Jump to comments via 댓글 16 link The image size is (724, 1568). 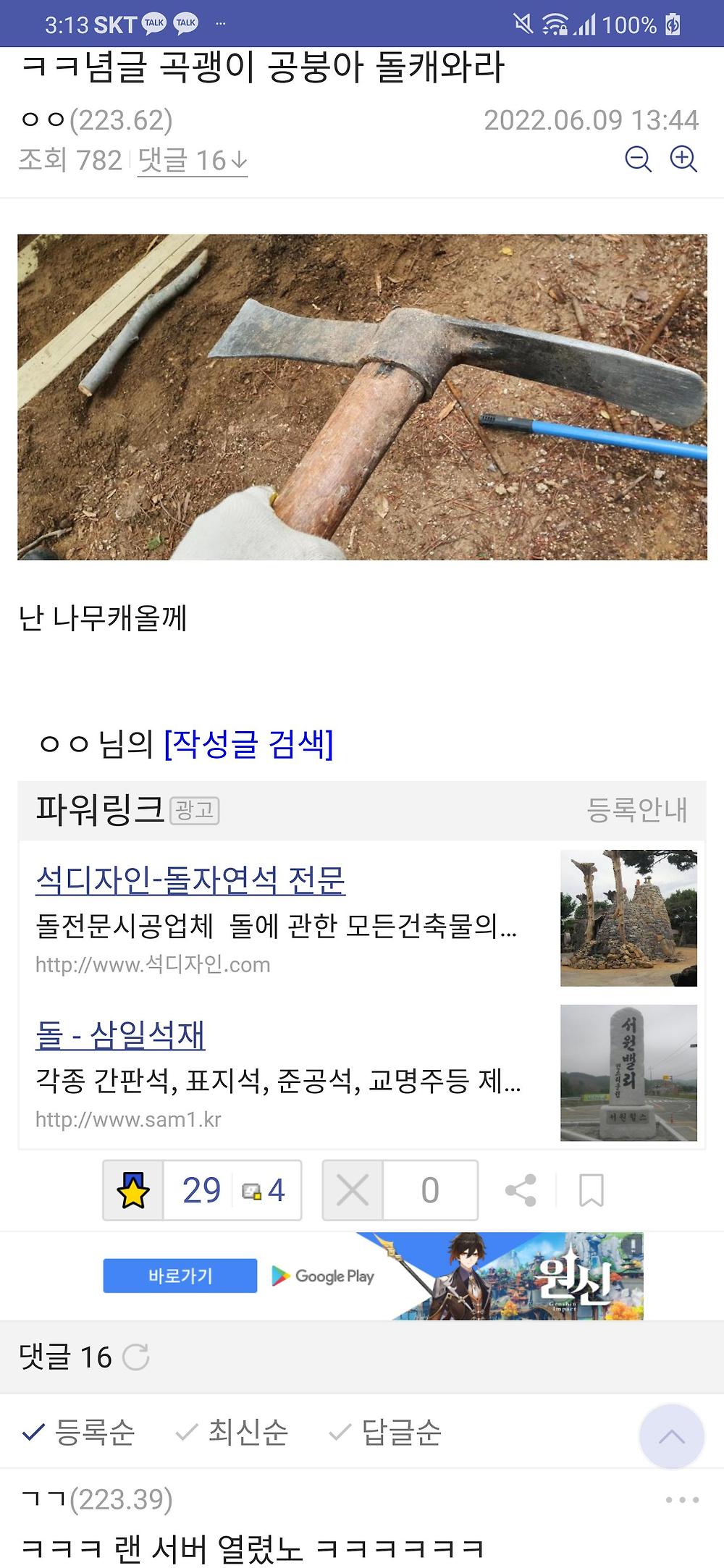[192, 161]
